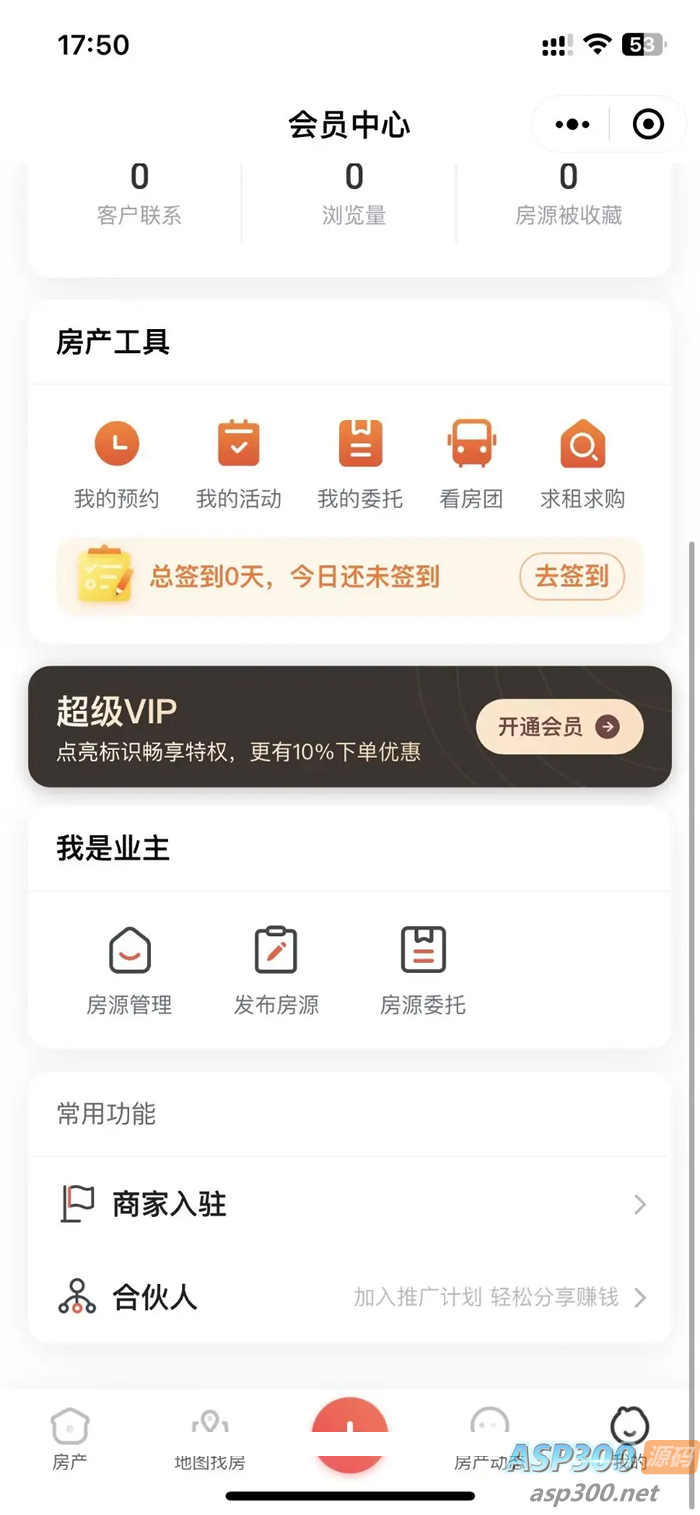Image resolution: width=700 pixels, height=1515 pixels.
Task: Open the 商家入驻 merchant row
Action: (349, 1204)
